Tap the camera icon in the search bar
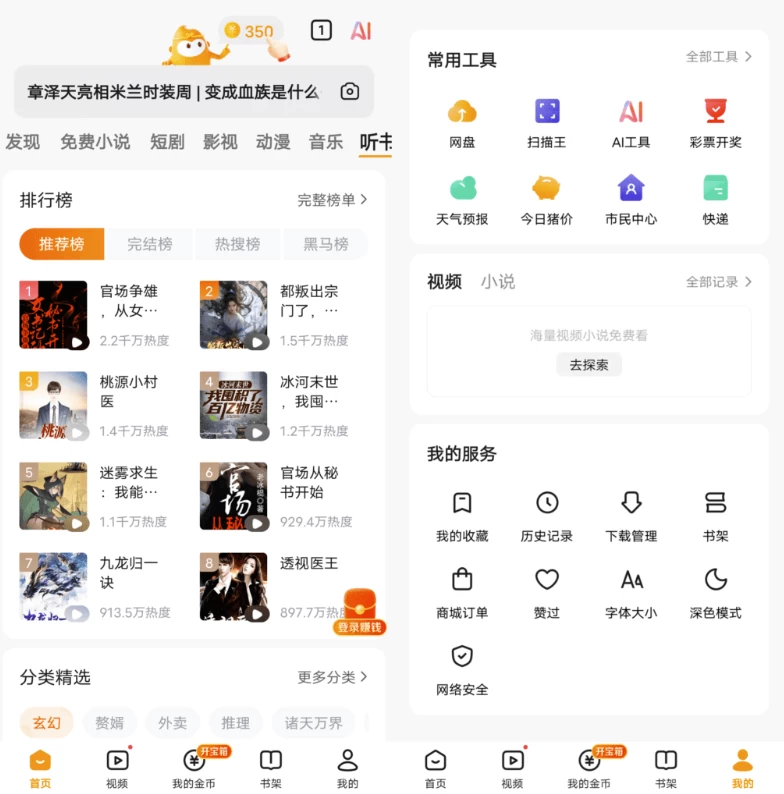Viewport: 784px width, 794px height. coord(349,92)
